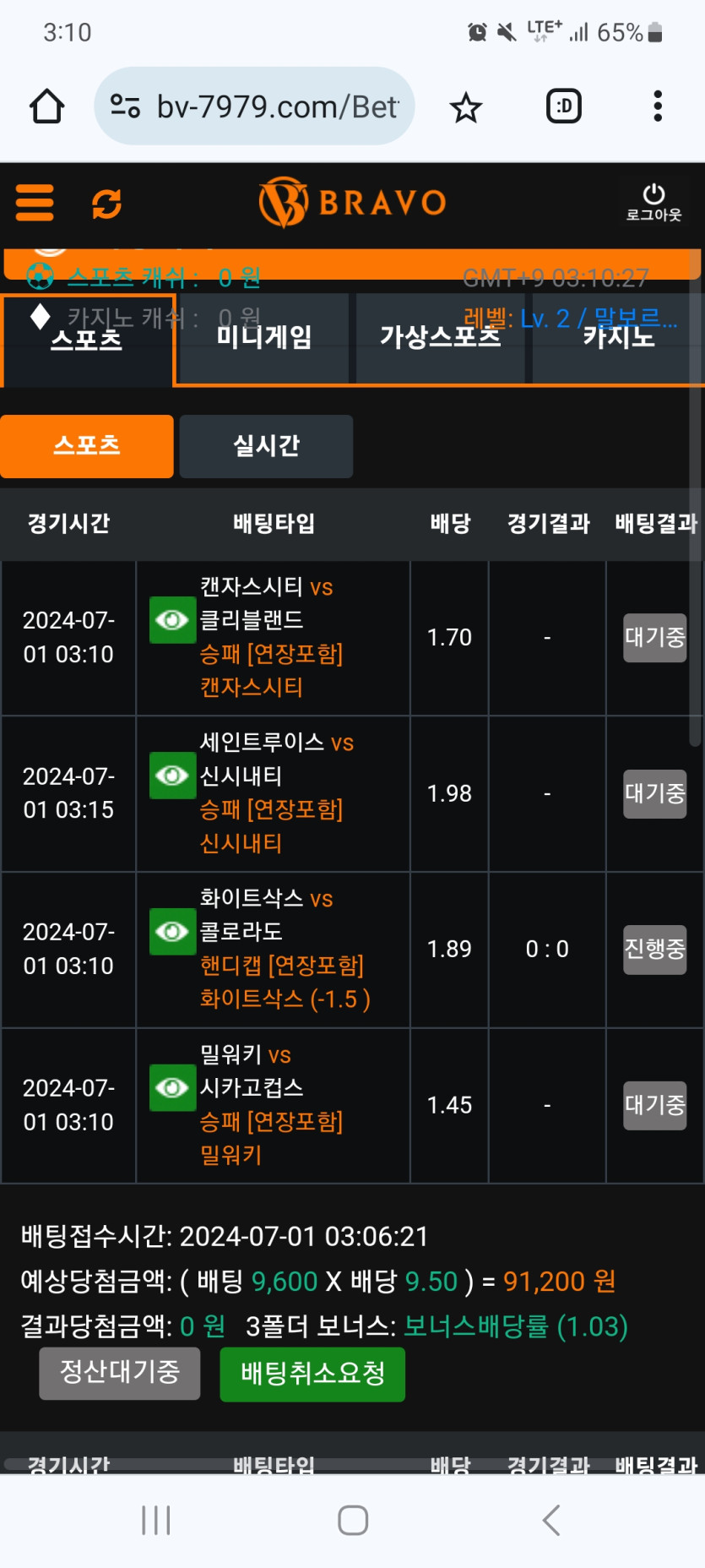Switch to the 미니게임 tab
Screen dimensions: 705x1568
click(264, 338)
